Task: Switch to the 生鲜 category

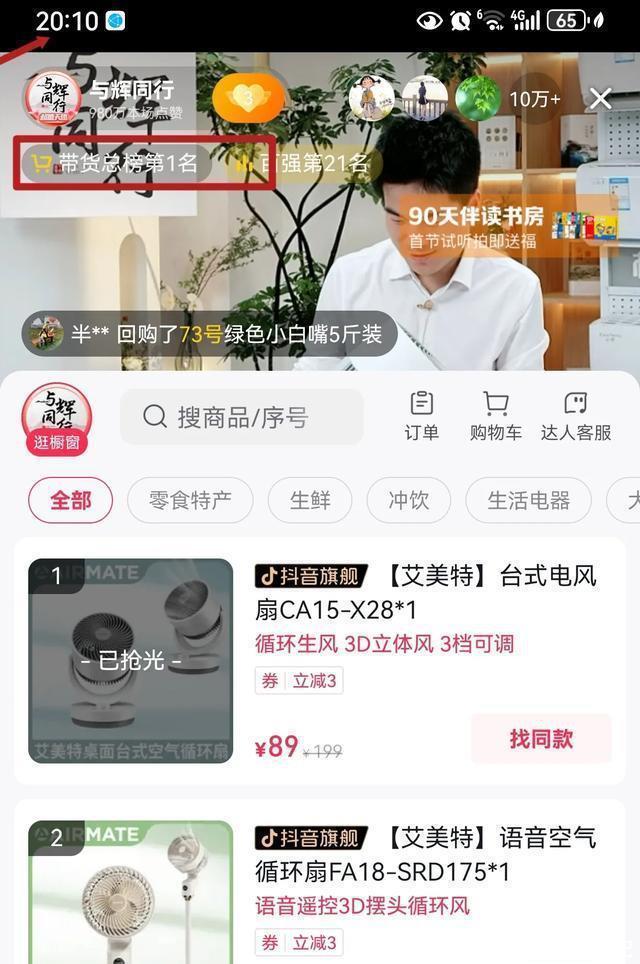Action: click(310, 500)
